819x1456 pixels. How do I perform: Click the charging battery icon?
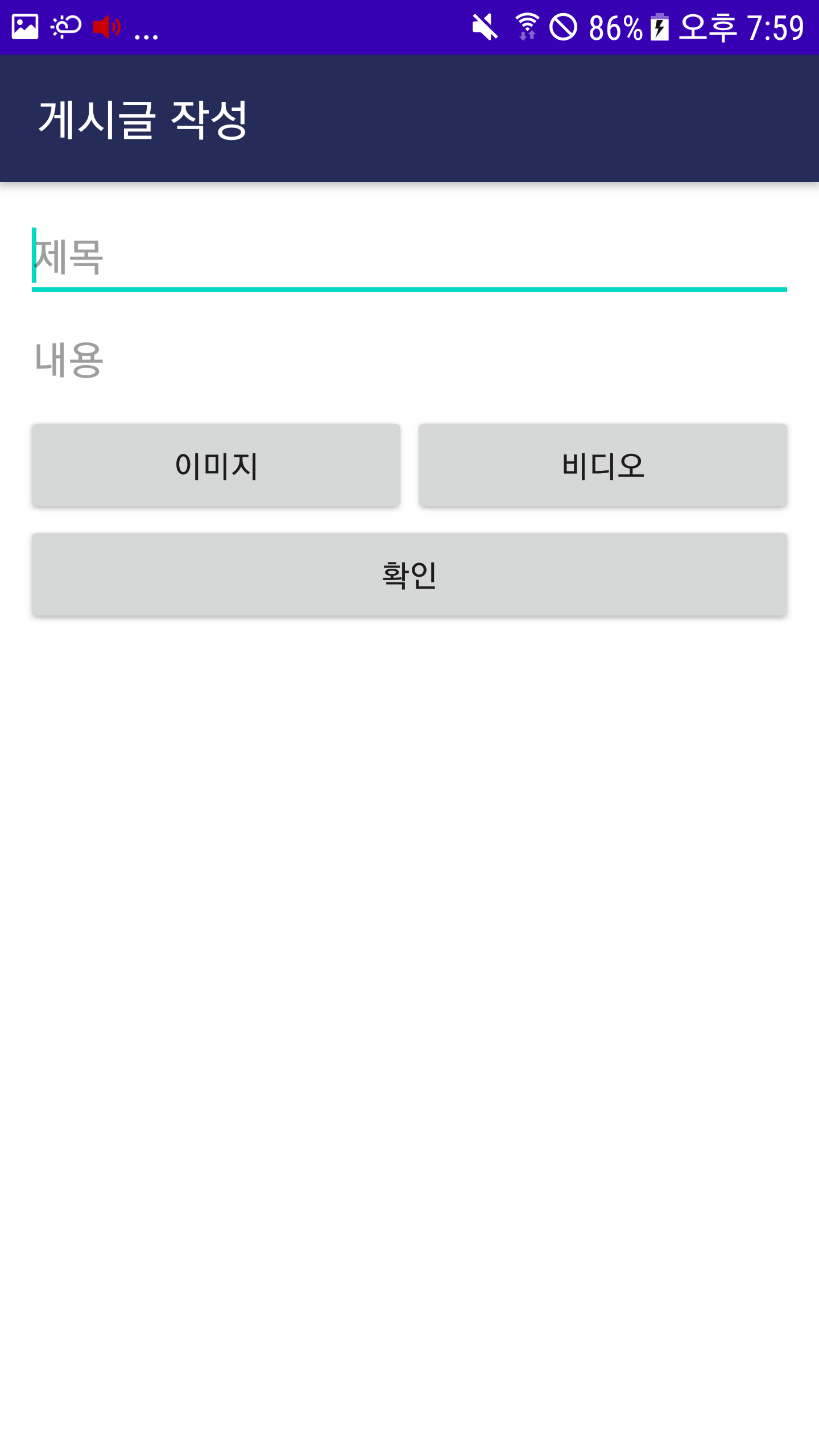658,26
